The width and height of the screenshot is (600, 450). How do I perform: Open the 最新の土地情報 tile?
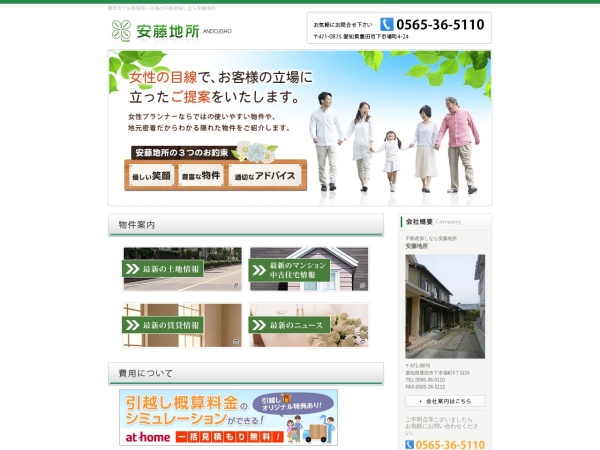182,269
